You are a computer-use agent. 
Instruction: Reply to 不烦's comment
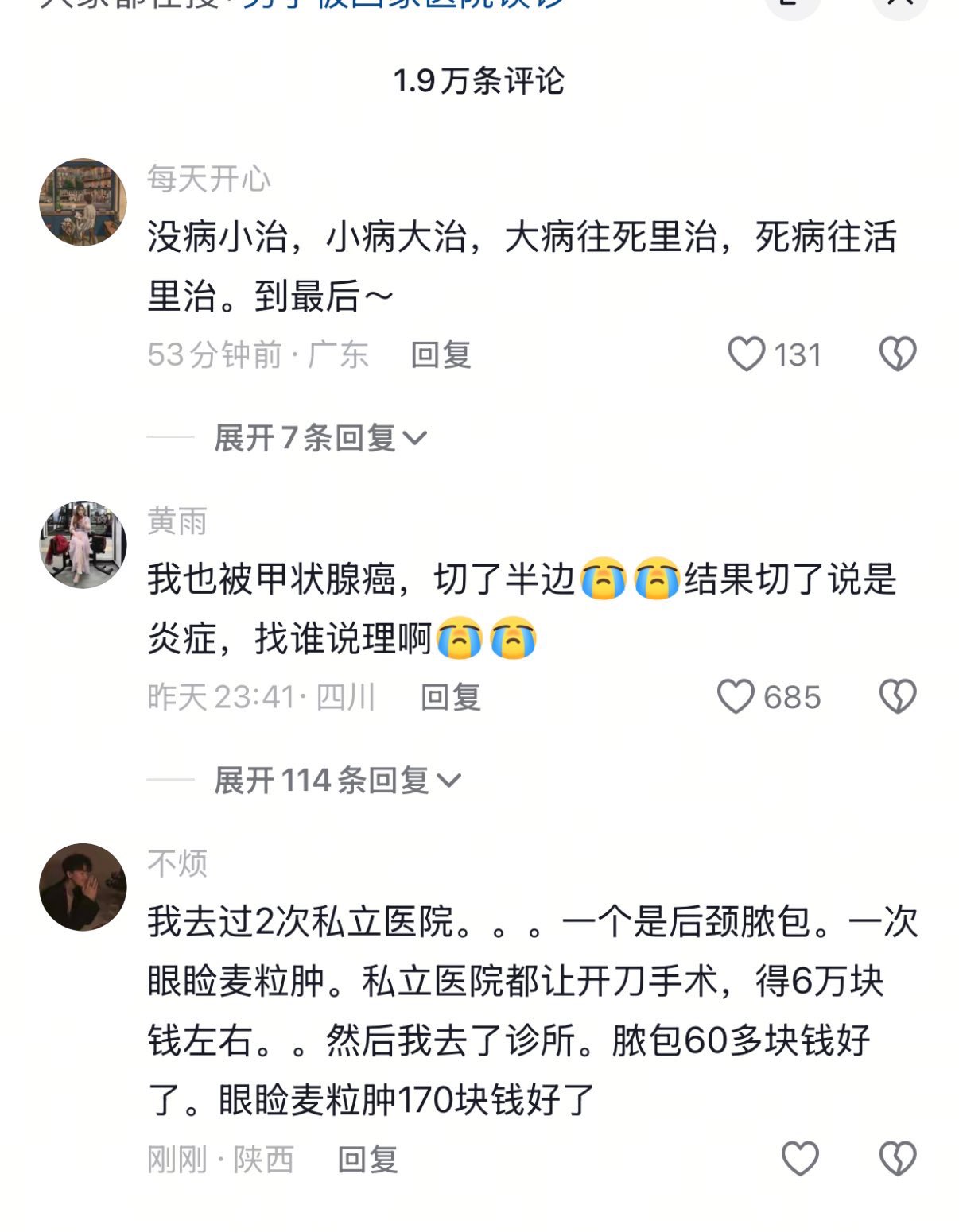367,1160
